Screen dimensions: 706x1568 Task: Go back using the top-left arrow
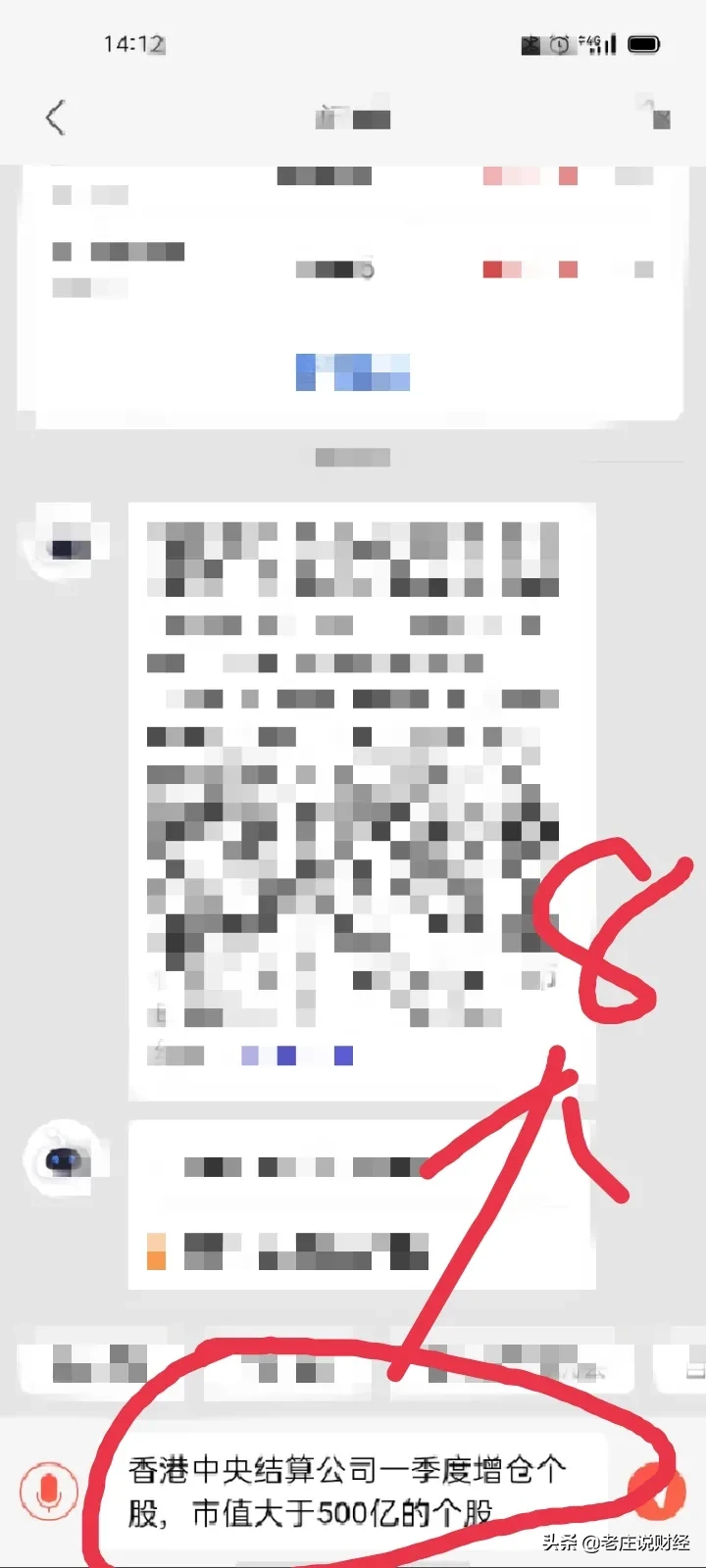tap(55, 118)
